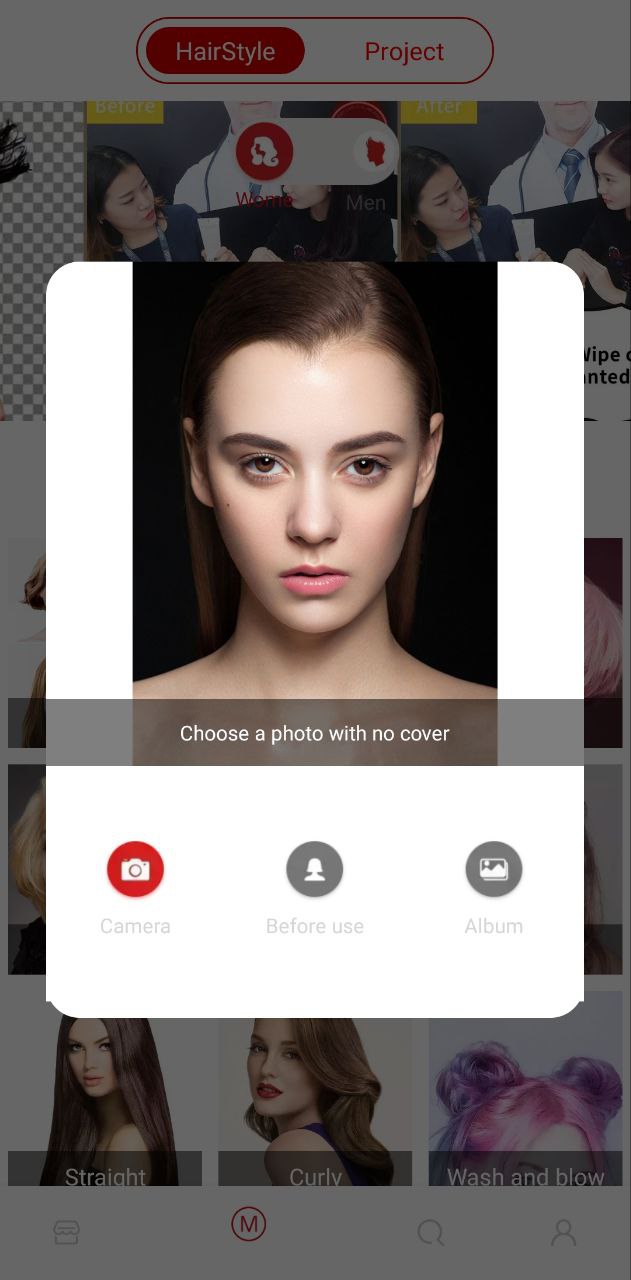Open the profile tab in bottom bar
The height and width of the screenshot is (1280, 631).
pos(564,1233)
